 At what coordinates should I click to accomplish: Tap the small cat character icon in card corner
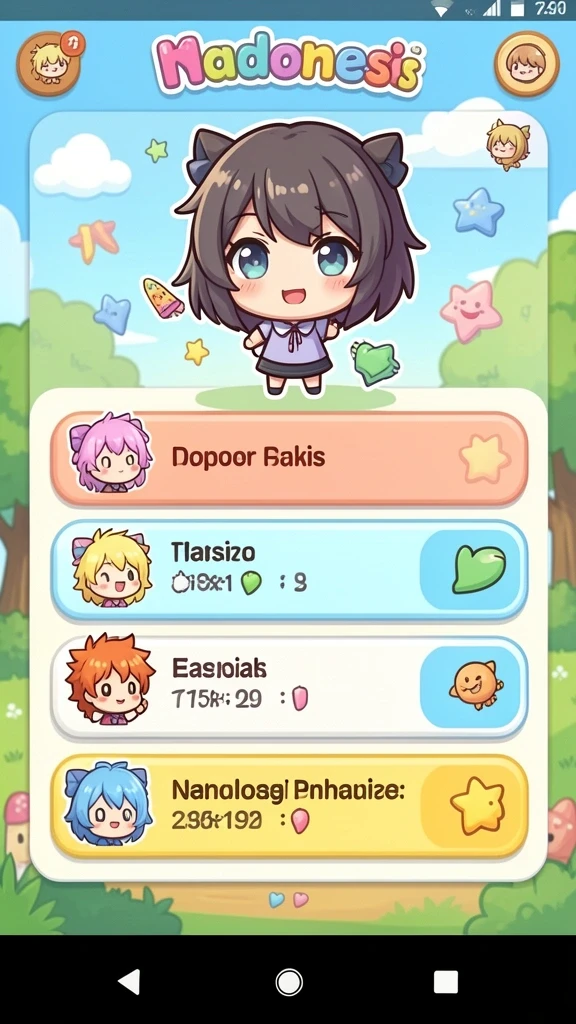507,144
